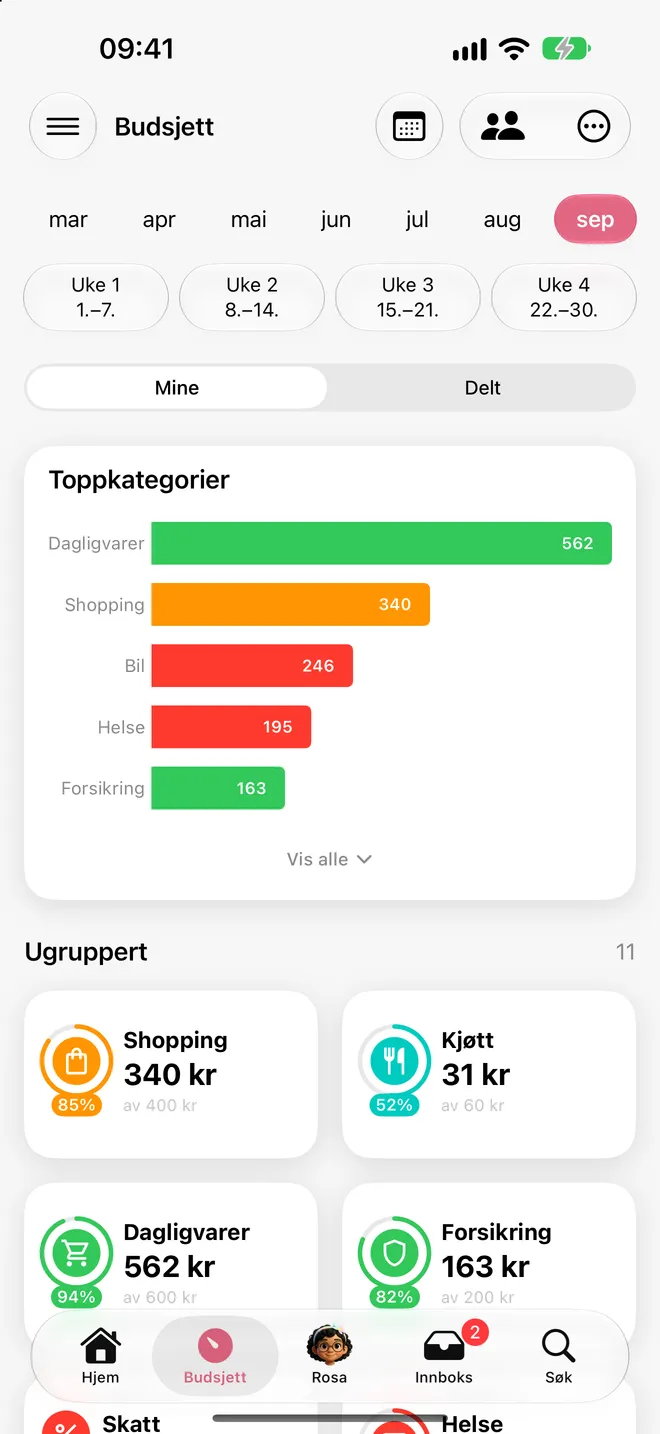Image resolution: width=660 pixels, height=1434 pixels.
Task: Open the calendar icon
Action: (409, 127)
